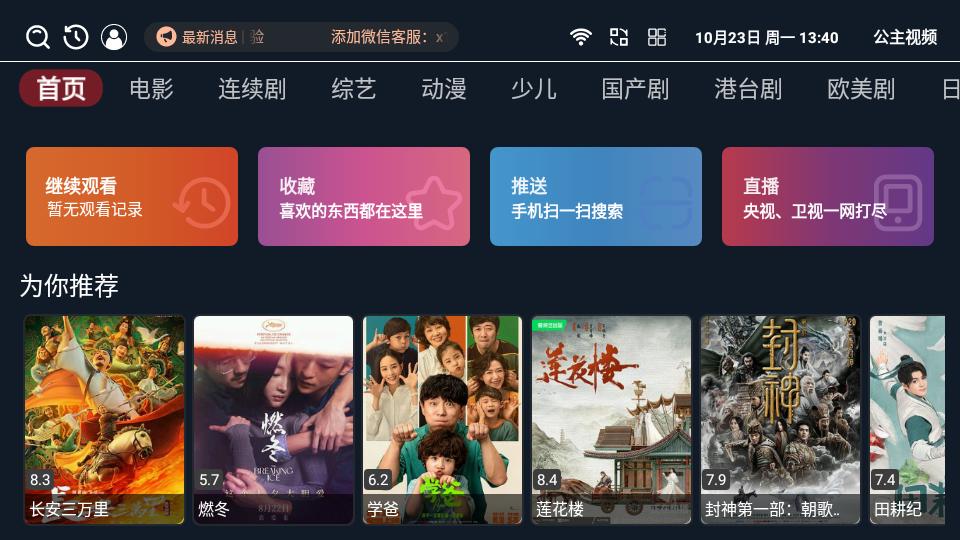Select the 综艺 tab
This screenshot has height=540, width=960.
click(353, 89)
